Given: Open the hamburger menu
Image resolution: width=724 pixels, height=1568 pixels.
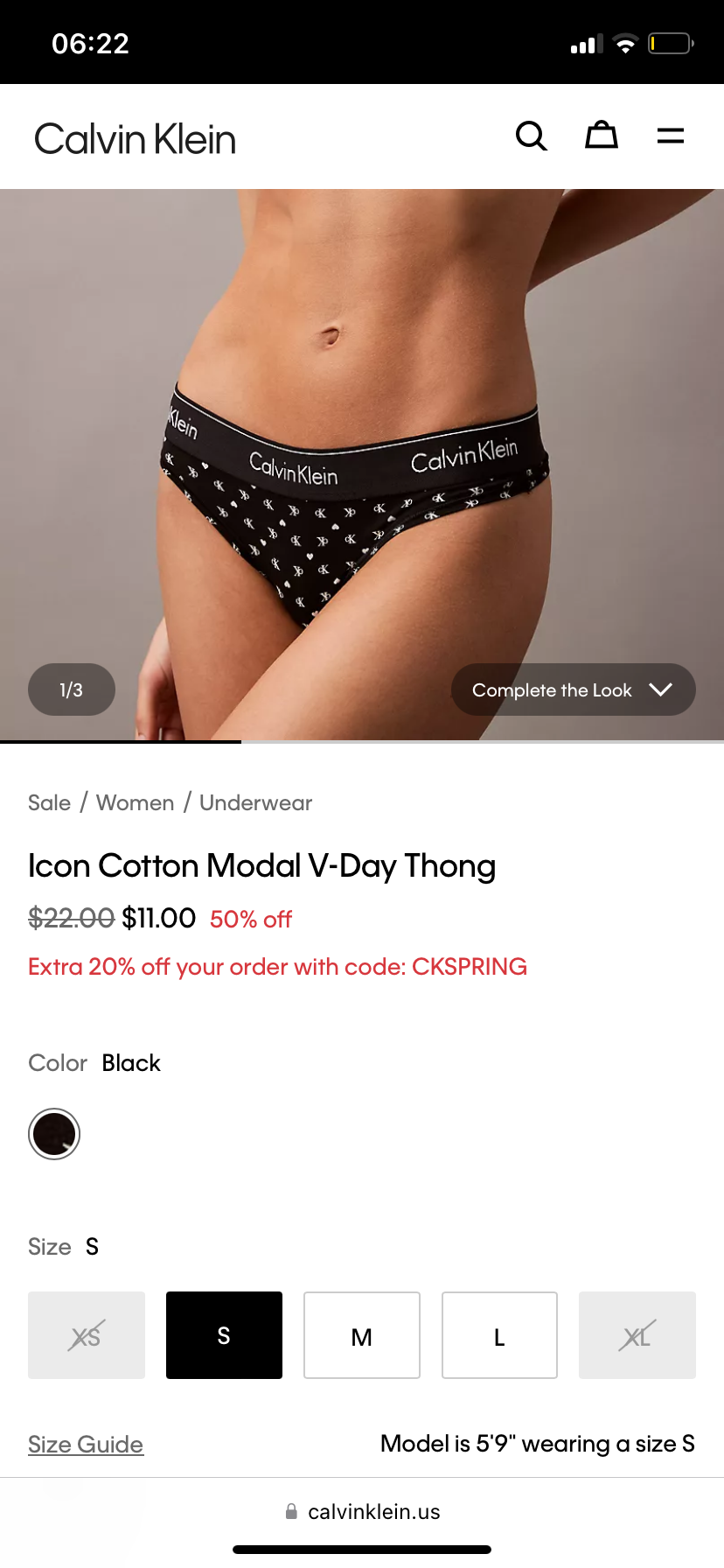Looking at the screenshot, I should [671, 136].
